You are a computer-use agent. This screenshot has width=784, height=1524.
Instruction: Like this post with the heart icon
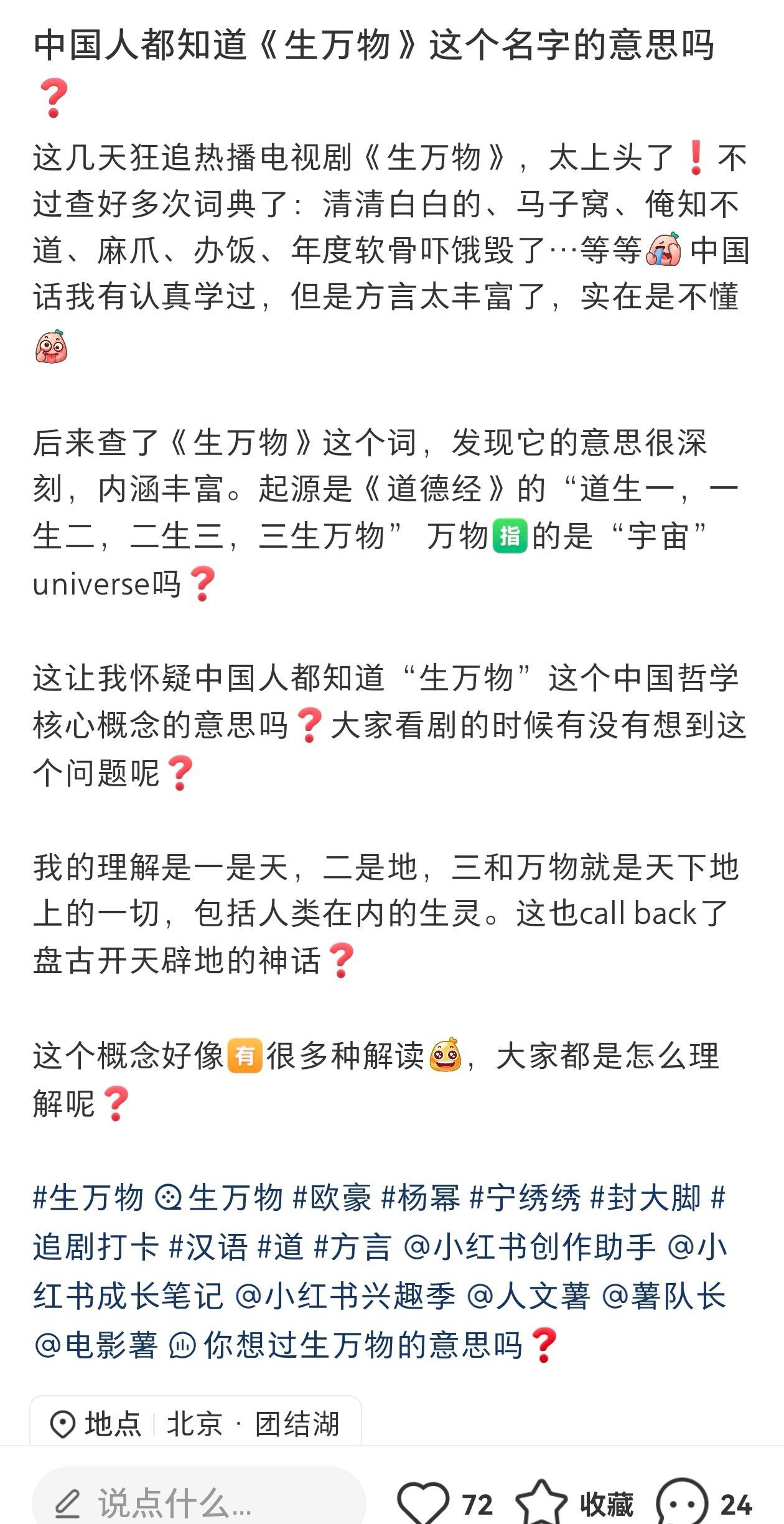coord(423,1504)
